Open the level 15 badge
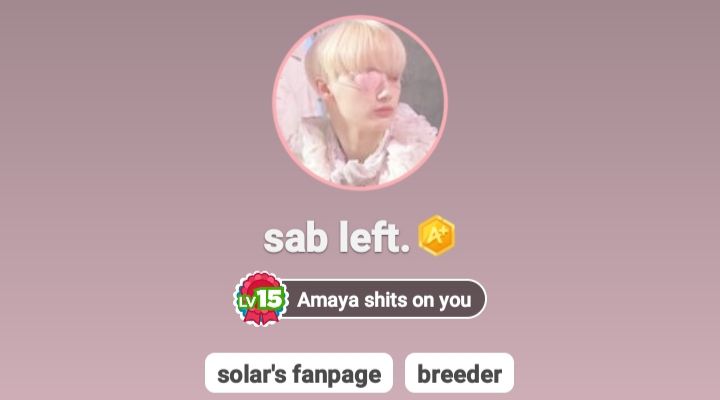This screenshot has width=720, height=400. point(261,298)
